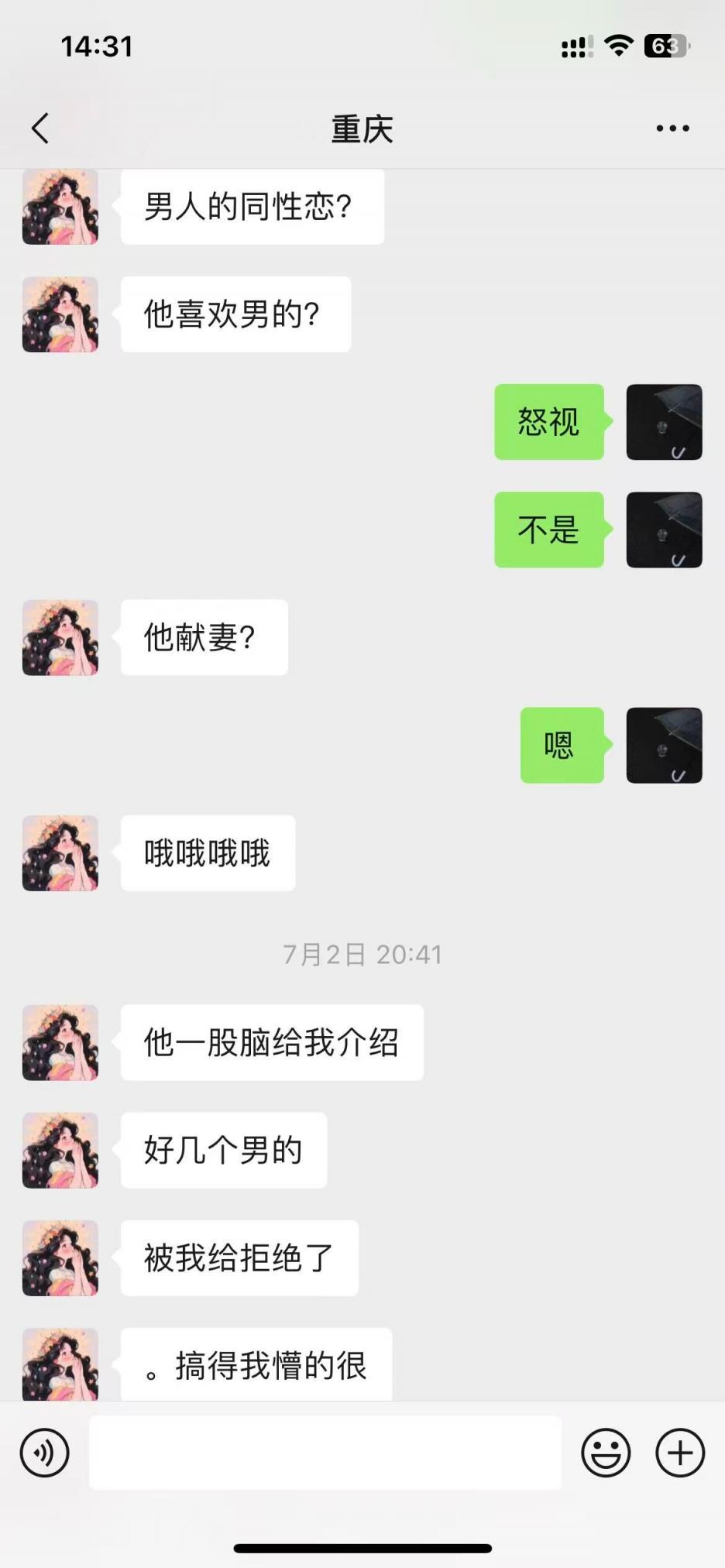The image size is (725, 1568).
Task: Go back from the 重庆 chat
Action: 41,129
